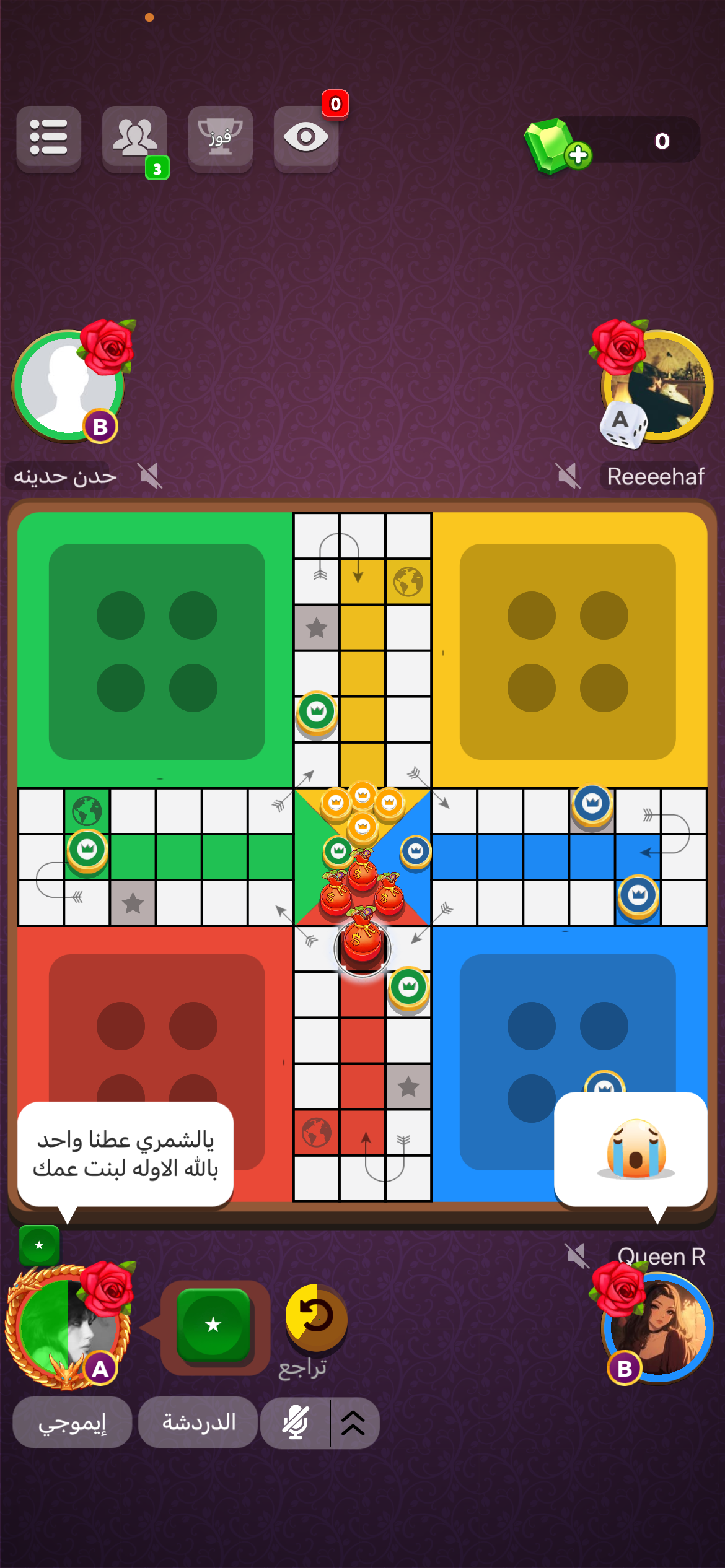Screen dimensions: 725x1568
Task: Expand the double-chevron up options
Action: coord(353,1422)
